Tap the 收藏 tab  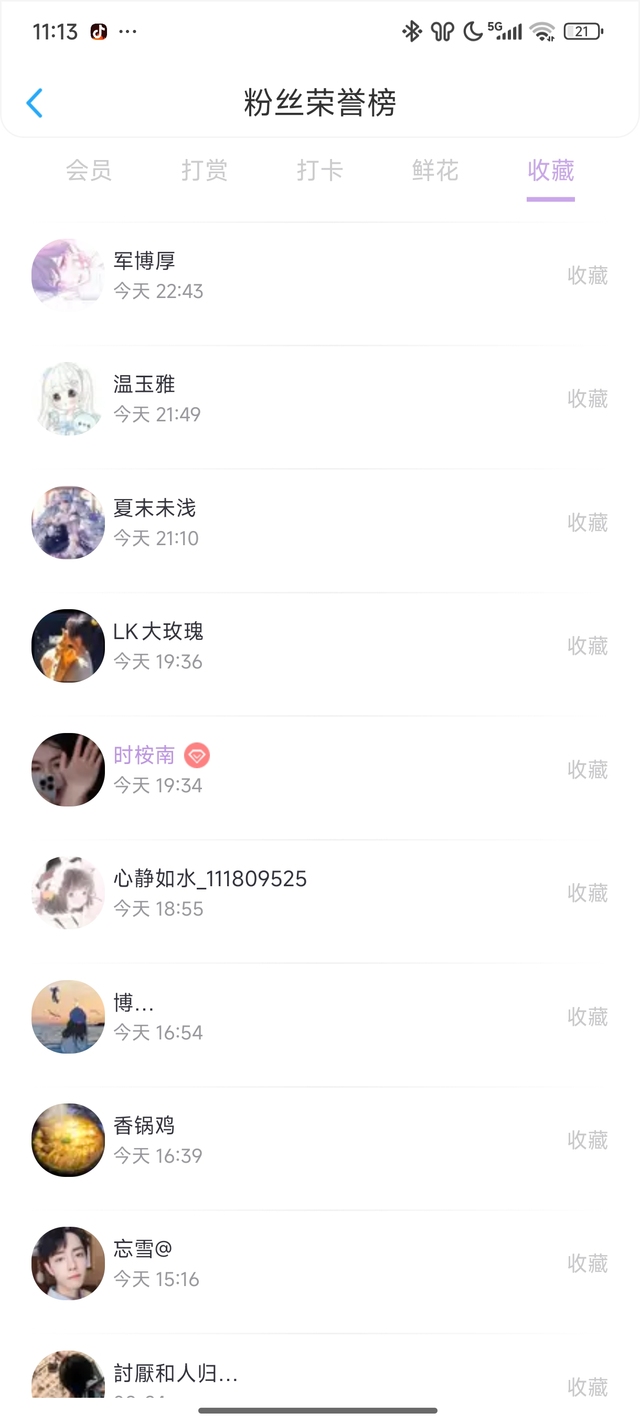[551, 171]
